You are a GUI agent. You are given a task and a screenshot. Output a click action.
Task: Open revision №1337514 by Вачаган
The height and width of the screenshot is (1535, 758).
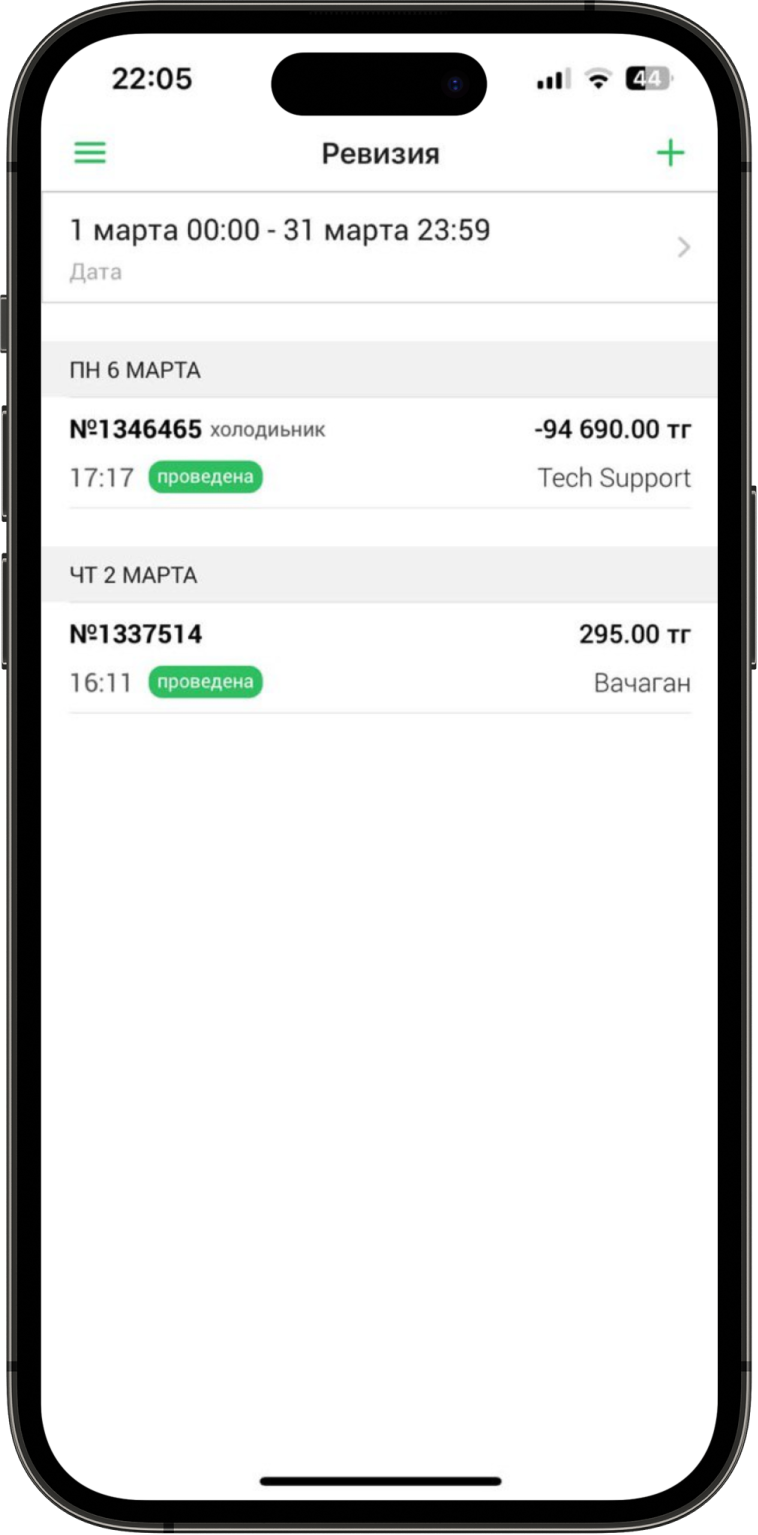379,658
